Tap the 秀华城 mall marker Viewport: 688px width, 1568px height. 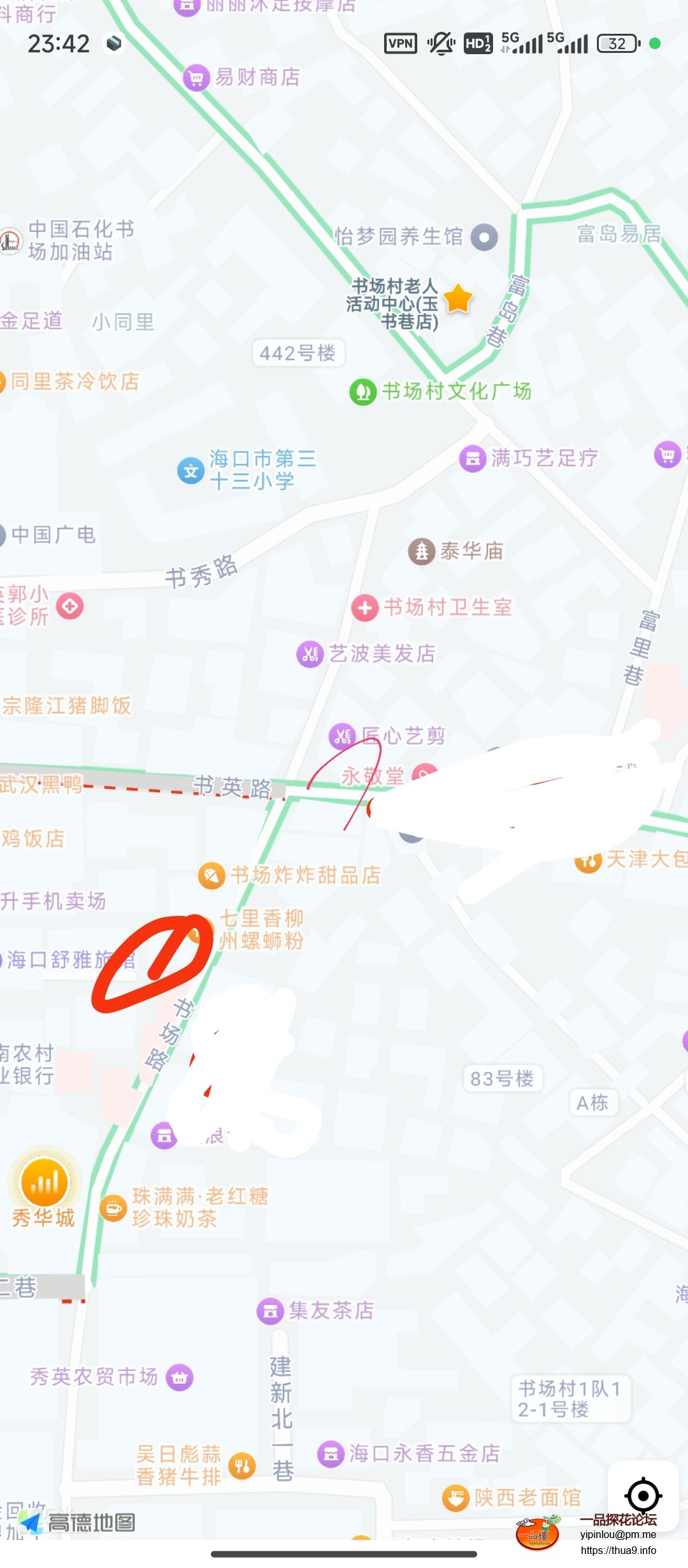44,1182
